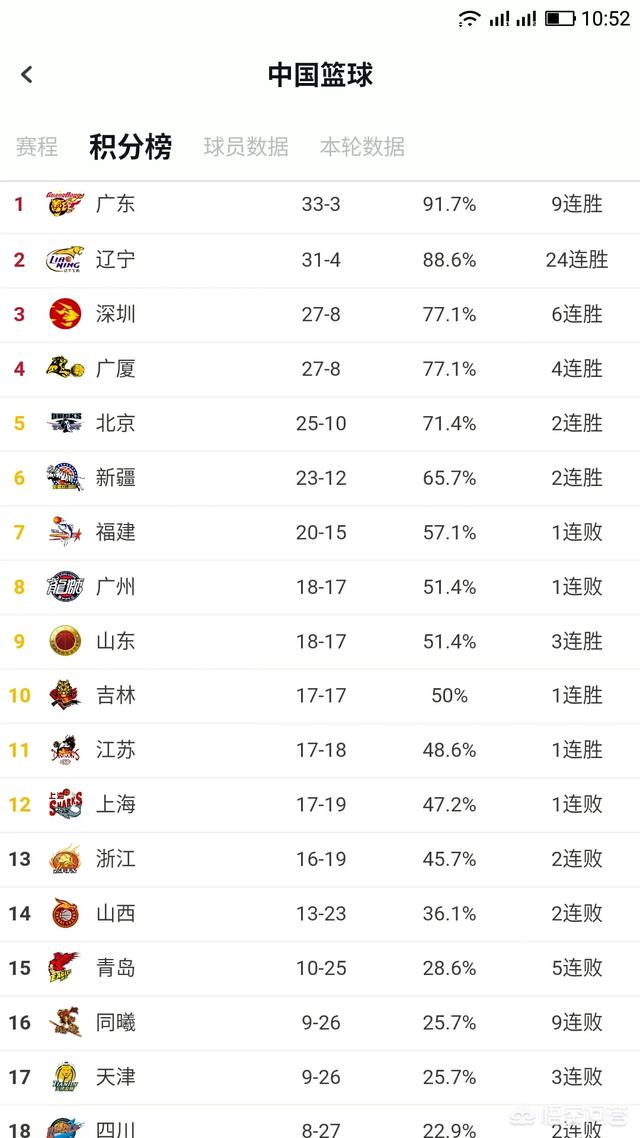This screenshot has height=1138, width=640.
Task: View the 青岛 team details
Action: (320, 968)
